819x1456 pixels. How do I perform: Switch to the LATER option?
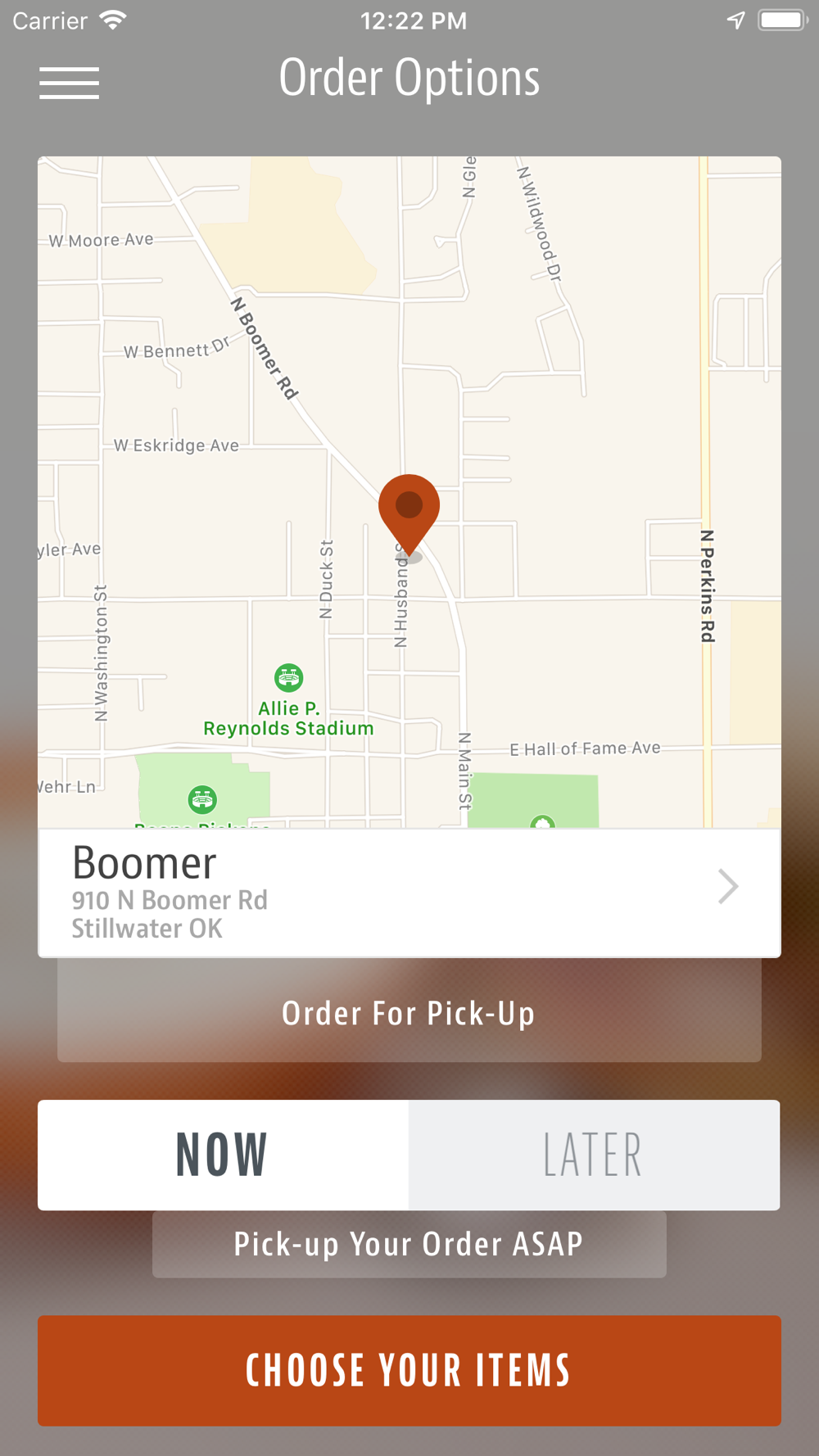click(594, 1155)
